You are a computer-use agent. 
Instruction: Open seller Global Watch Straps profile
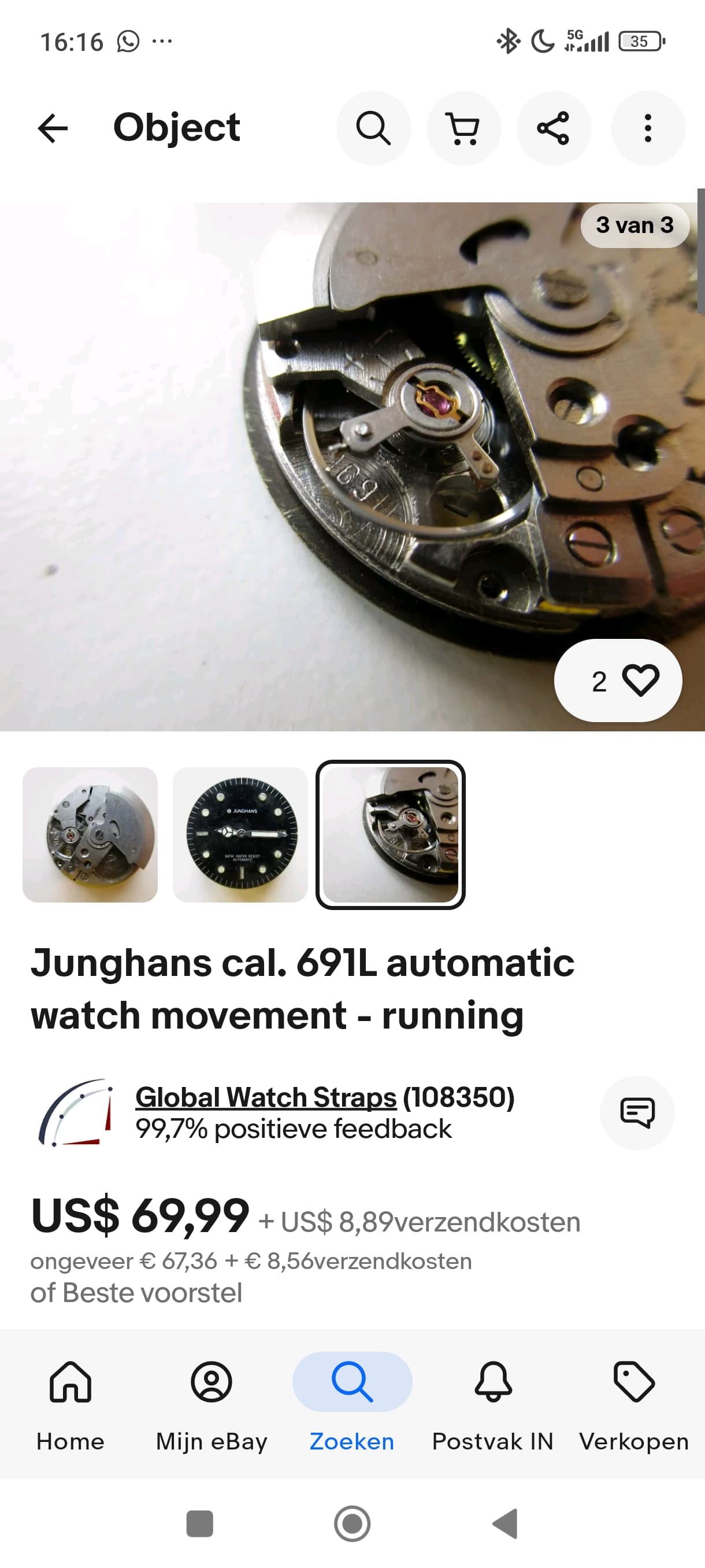coord(266,1097)
